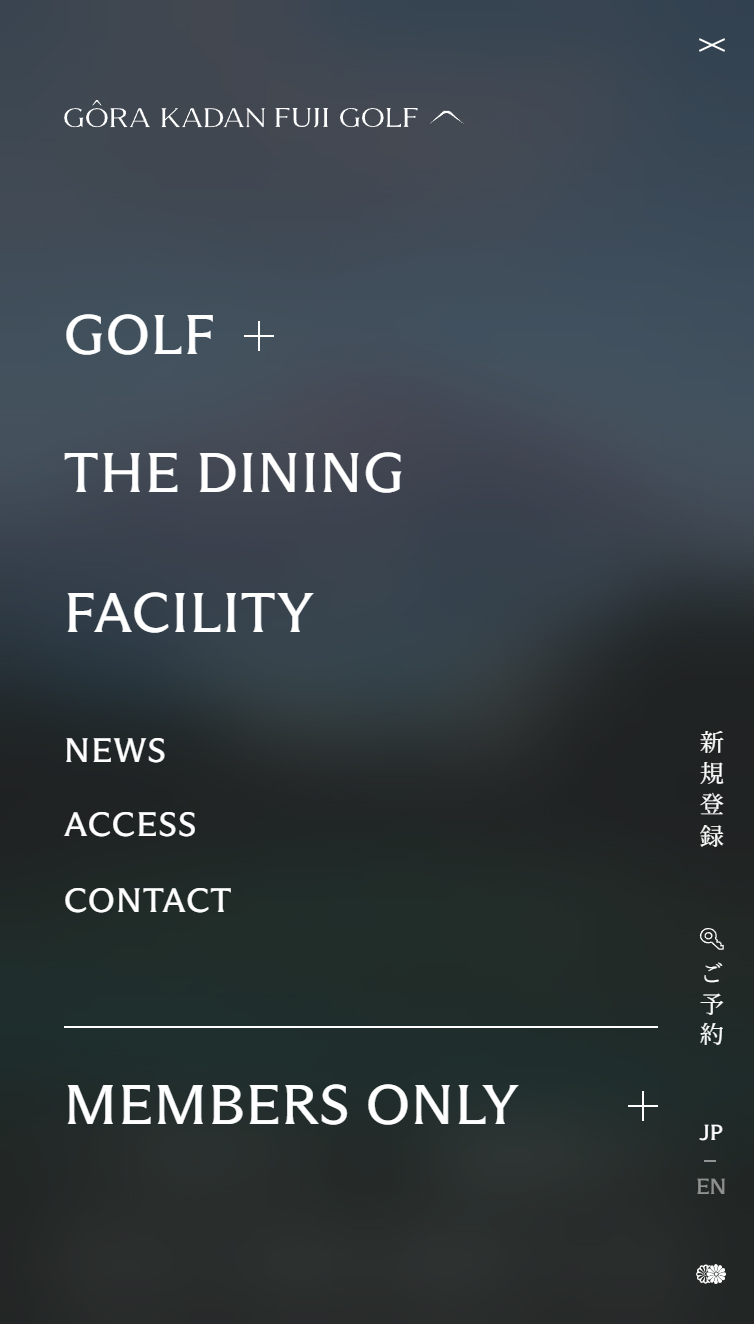Expand the GOLF submenu
This screenshot has height=1324, width=754.
pos(259,337)
